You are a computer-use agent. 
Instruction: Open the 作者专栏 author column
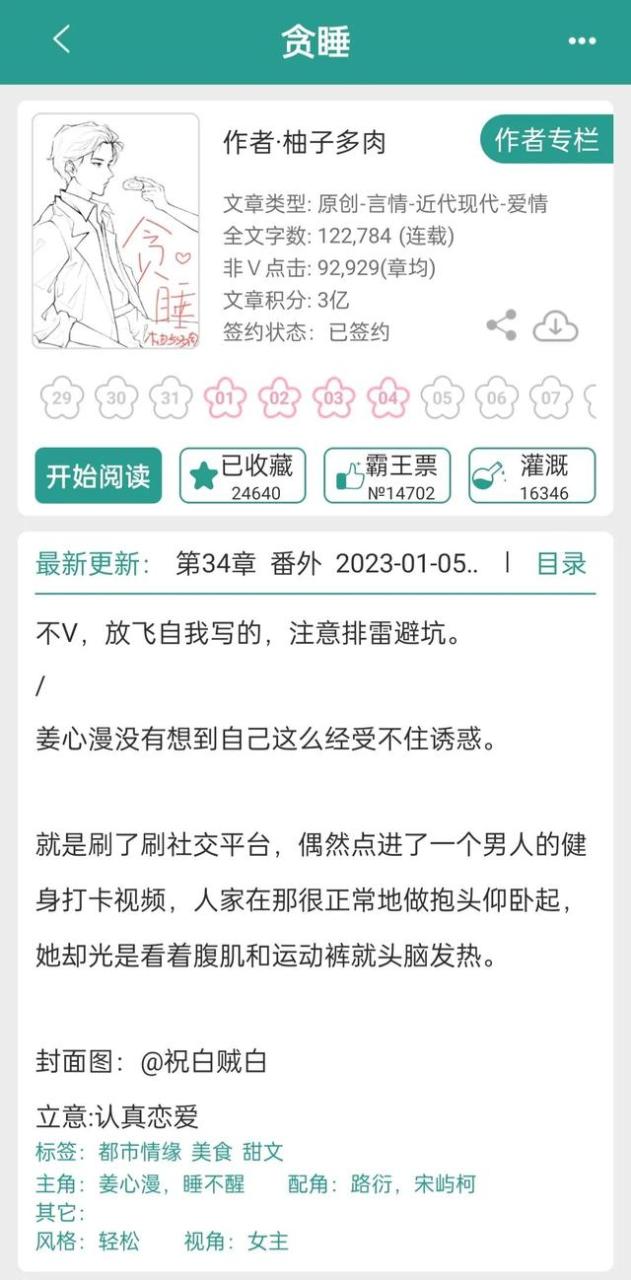click(546, 141)
